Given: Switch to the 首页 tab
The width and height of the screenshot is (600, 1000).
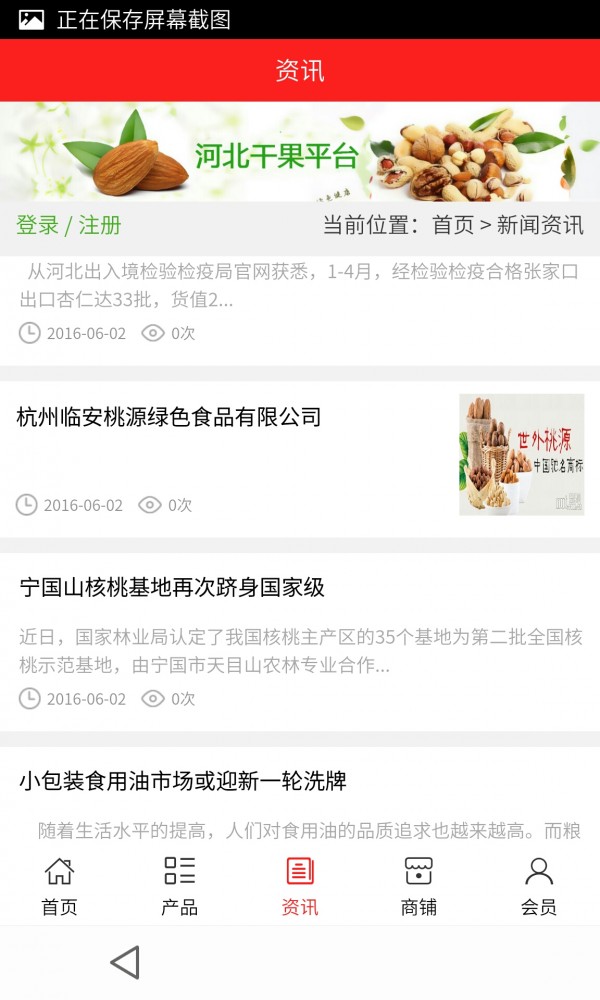Looking at the screenshot, I should pos(59,886).
